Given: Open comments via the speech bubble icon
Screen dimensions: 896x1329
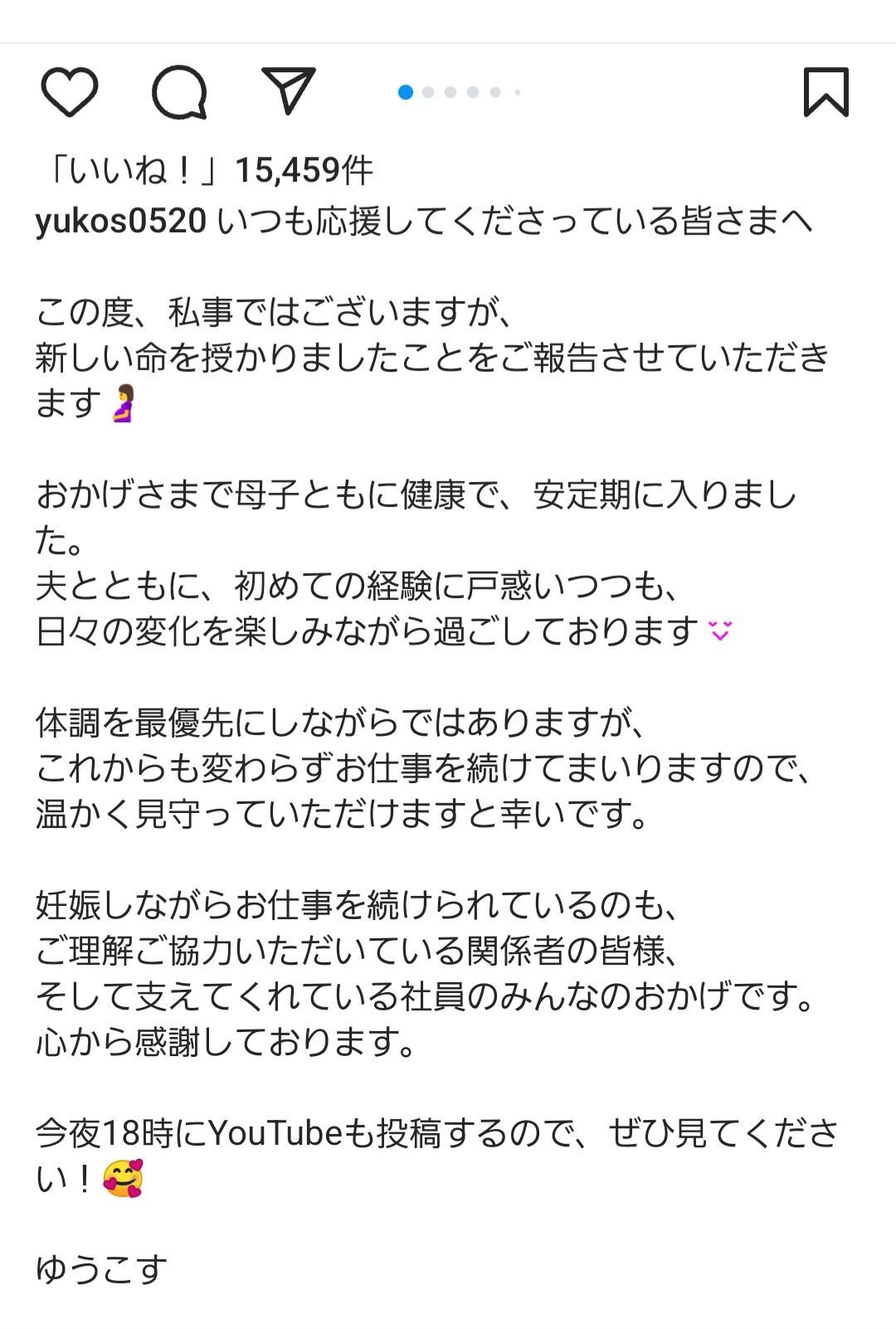Looking at the screenshot, I should click(x=179, y=92).
